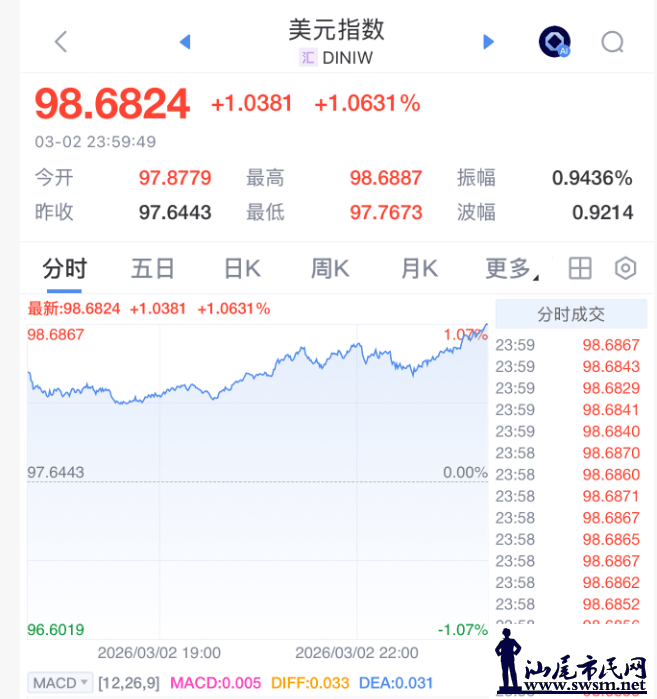
Task: Open chart settings hexagon icon
Action: click(x=625, y=268)
